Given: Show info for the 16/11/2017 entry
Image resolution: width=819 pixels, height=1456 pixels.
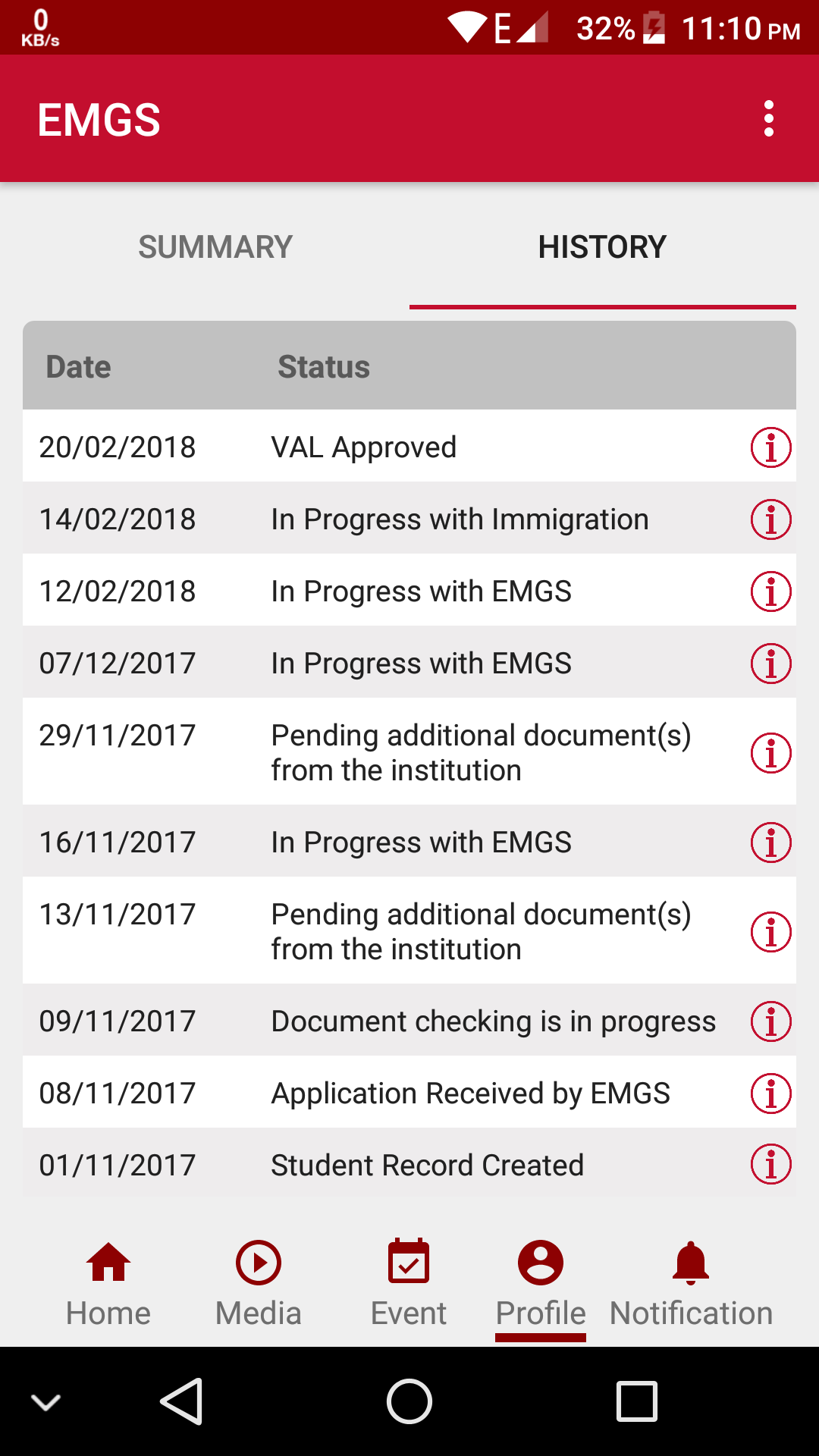Looking at the screenshot, I should coord(770,843).
